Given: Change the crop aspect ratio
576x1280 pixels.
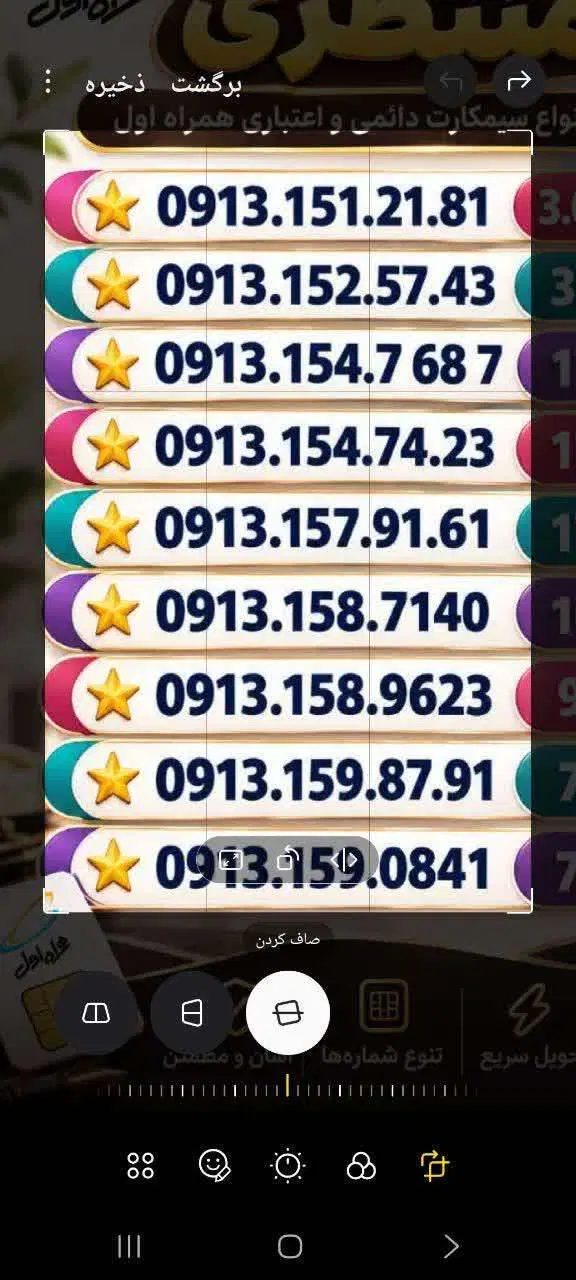Looking at the screenshot, I should point(231,860).
